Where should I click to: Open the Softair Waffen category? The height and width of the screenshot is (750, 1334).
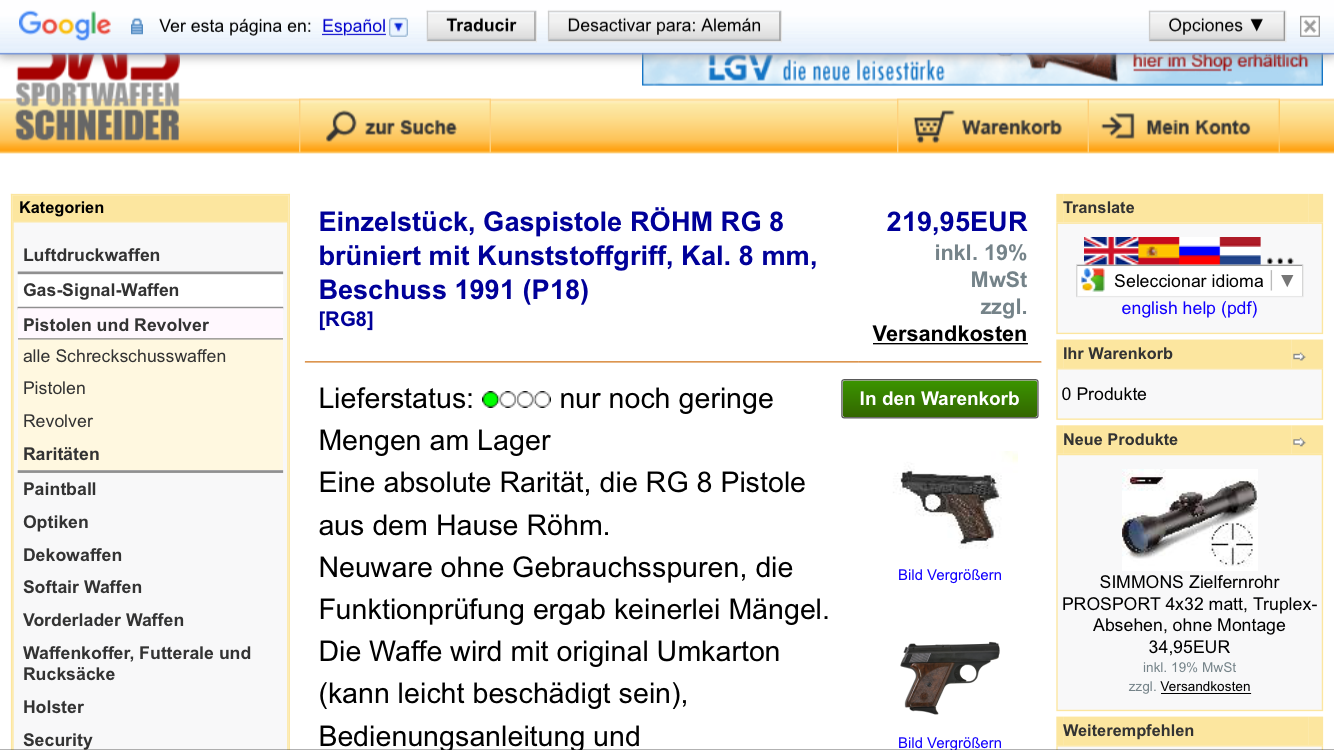tap(83, 587)
